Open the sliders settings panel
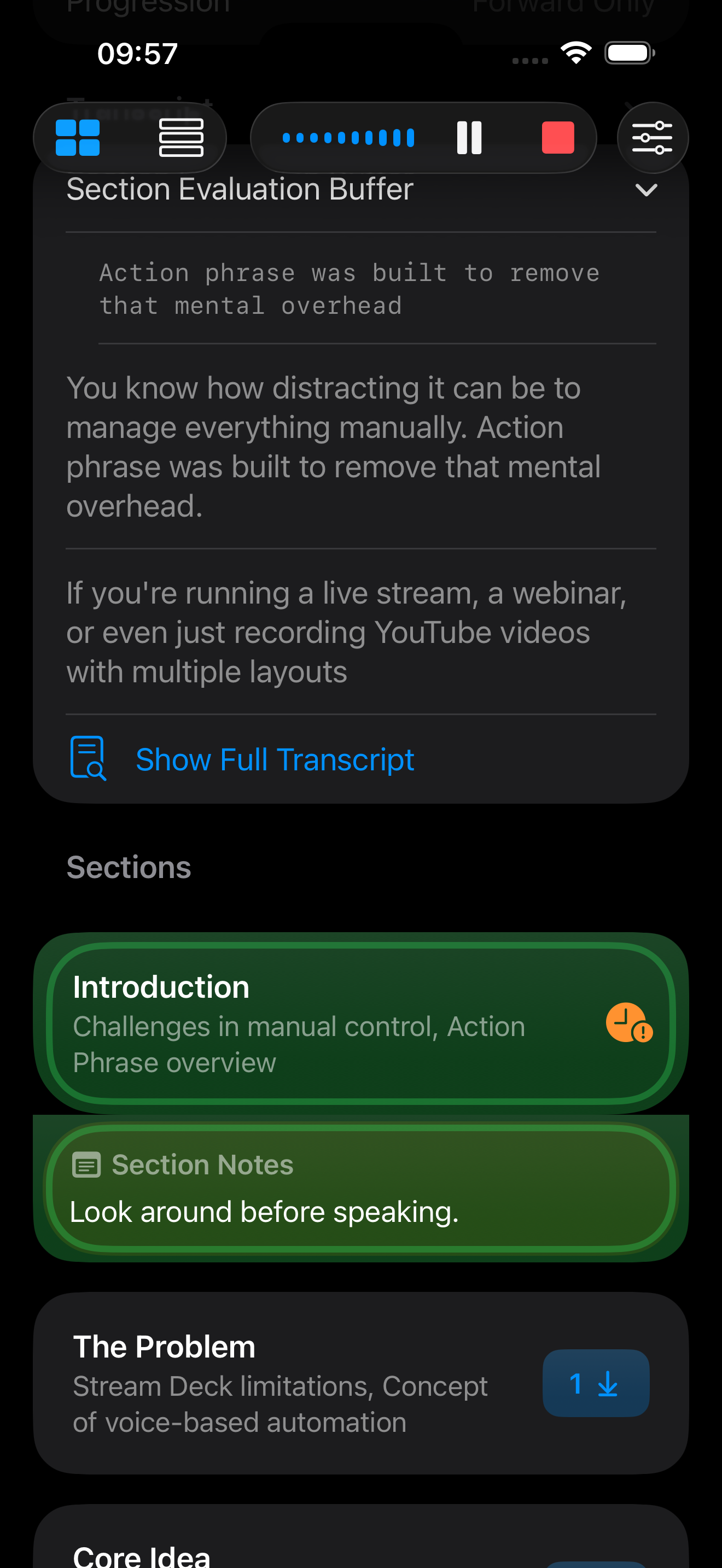 (652, 138)
